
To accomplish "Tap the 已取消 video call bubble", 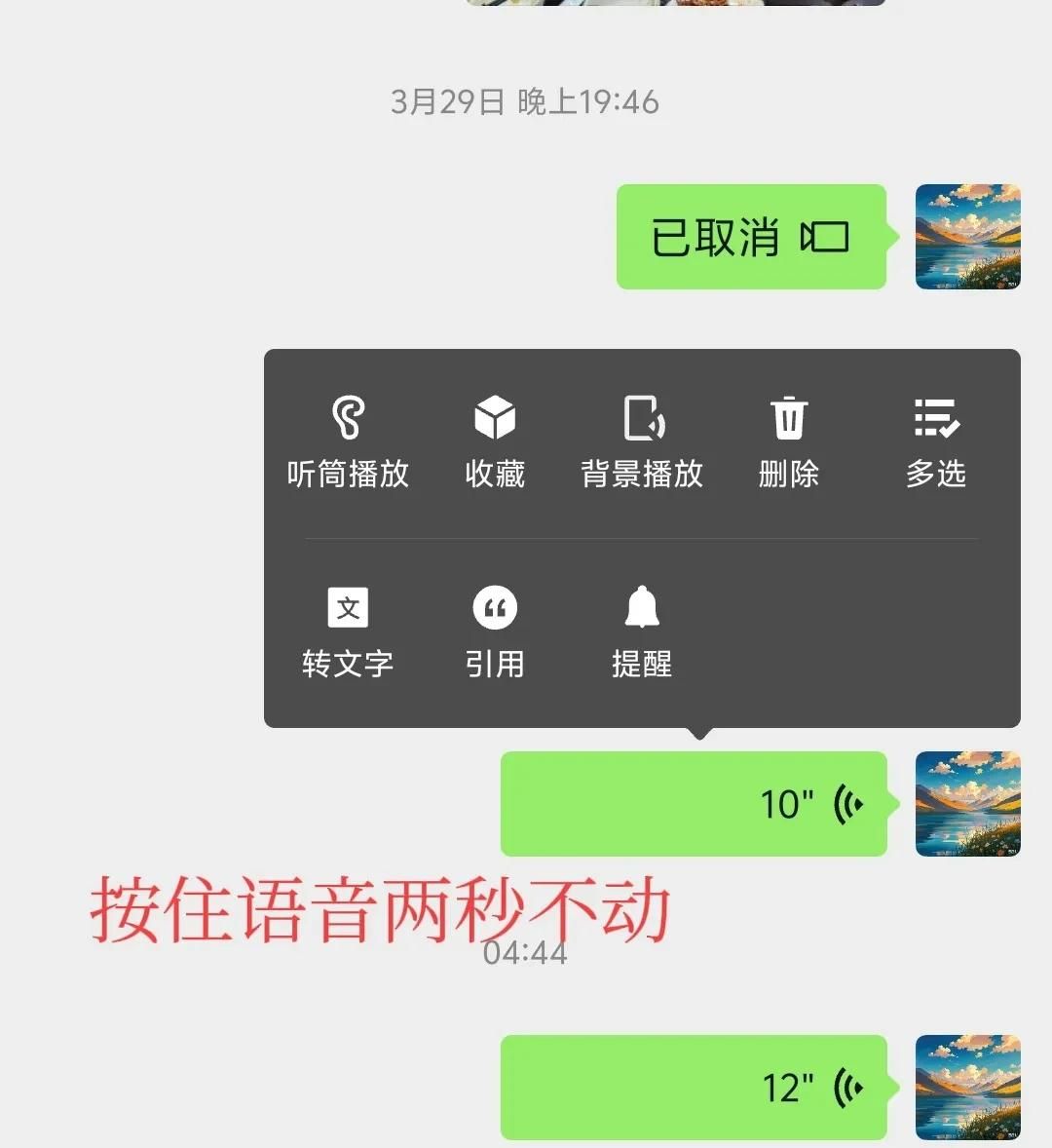I will [750, 237].
